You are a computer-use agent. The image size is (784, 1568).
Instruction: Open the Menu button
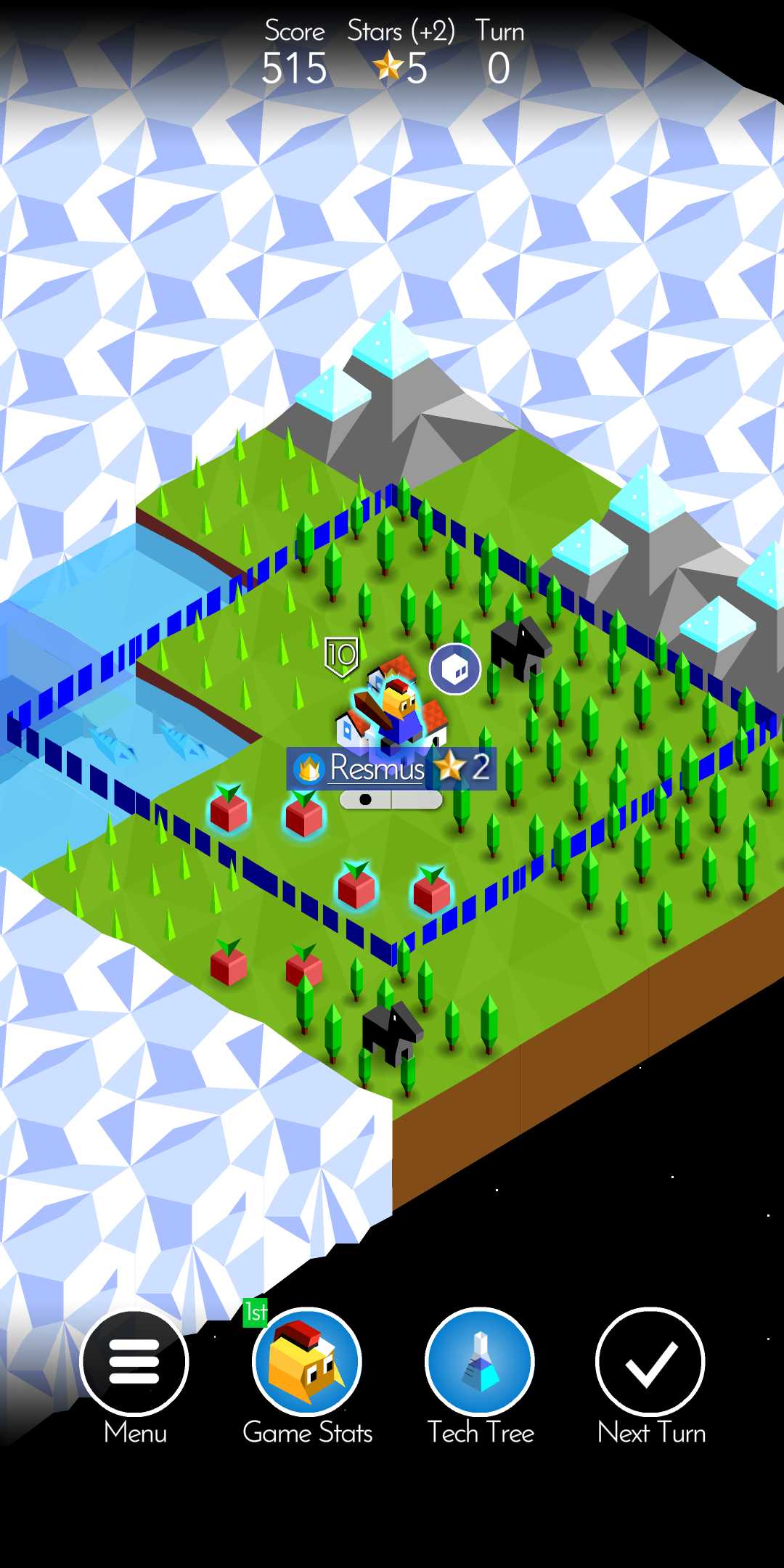(x=134, y=1363)
